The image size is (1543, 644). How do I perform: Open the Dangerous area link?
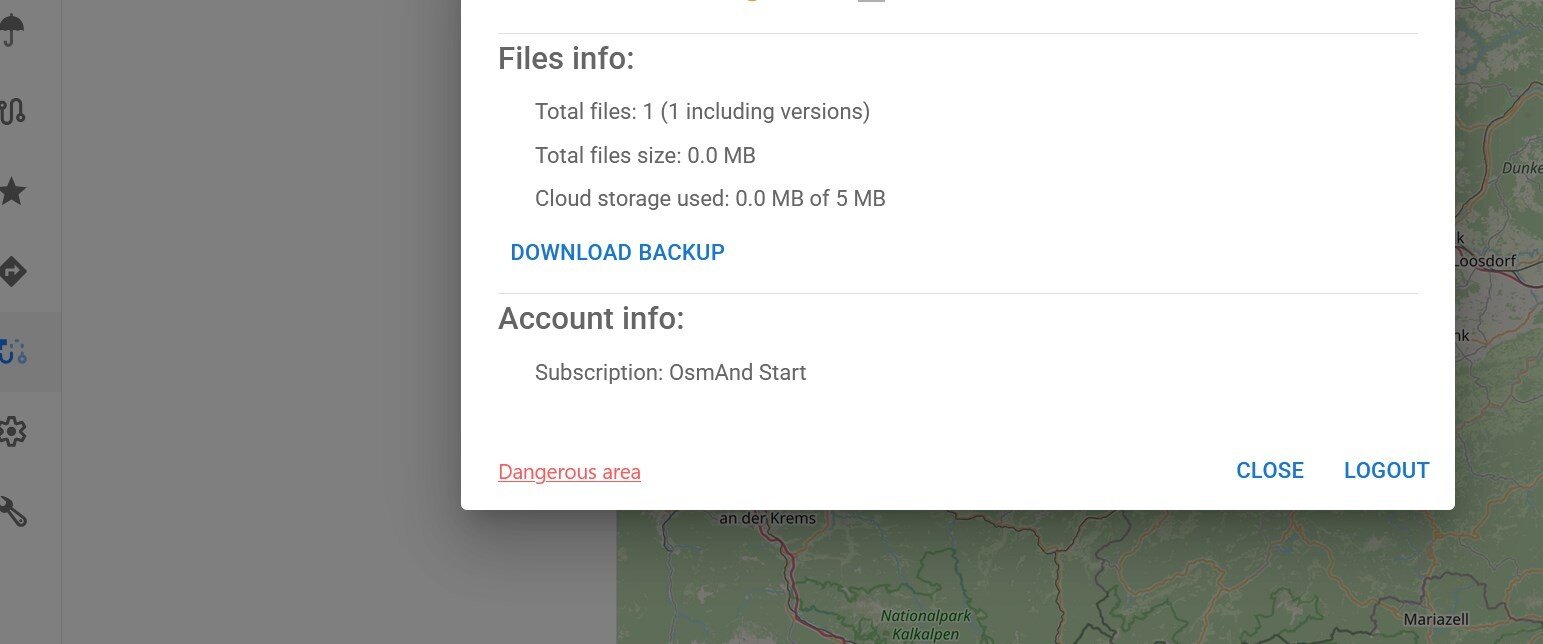point(569,472)
